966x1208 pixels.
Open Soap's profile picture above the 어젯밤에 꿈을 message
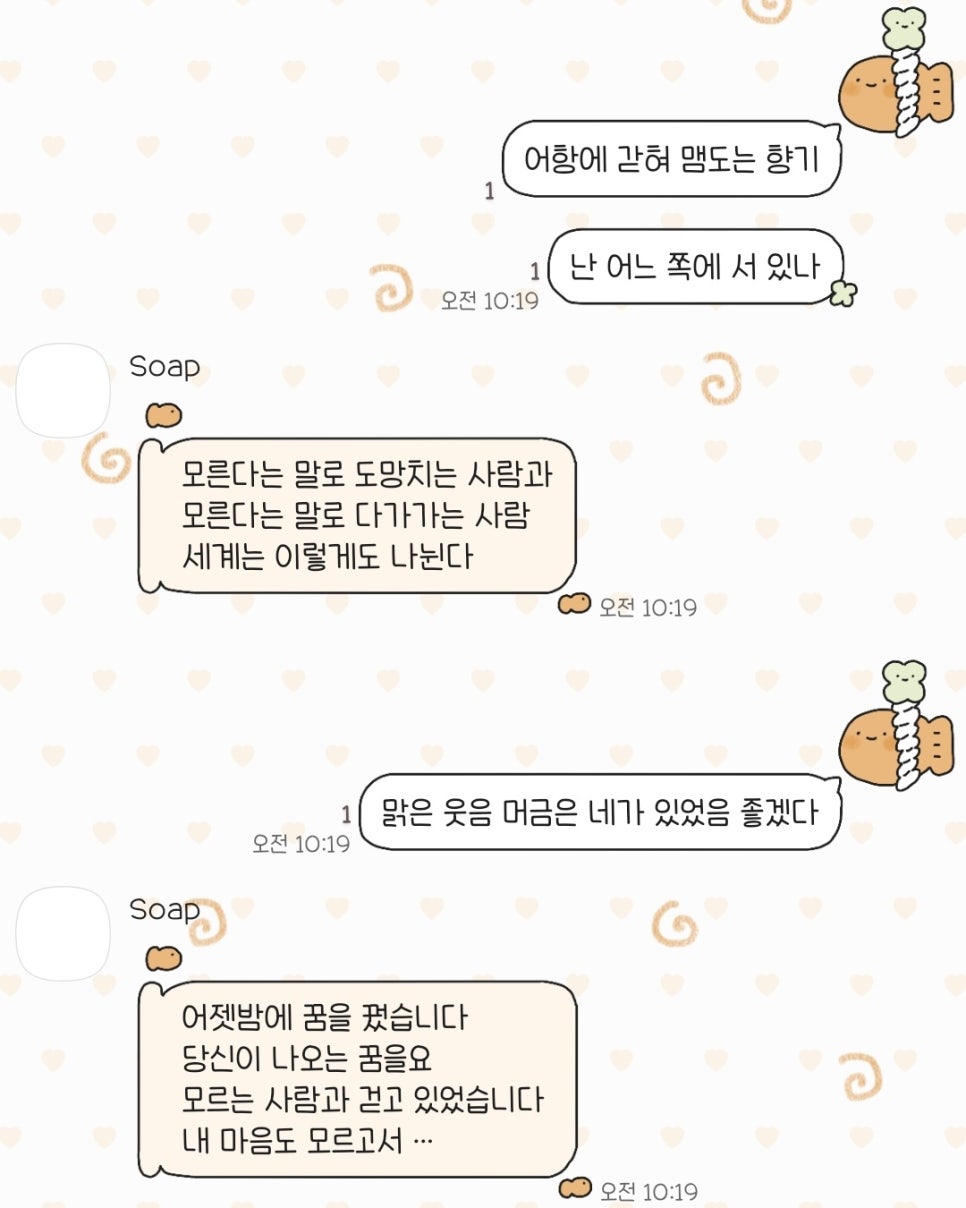(62, 933)
